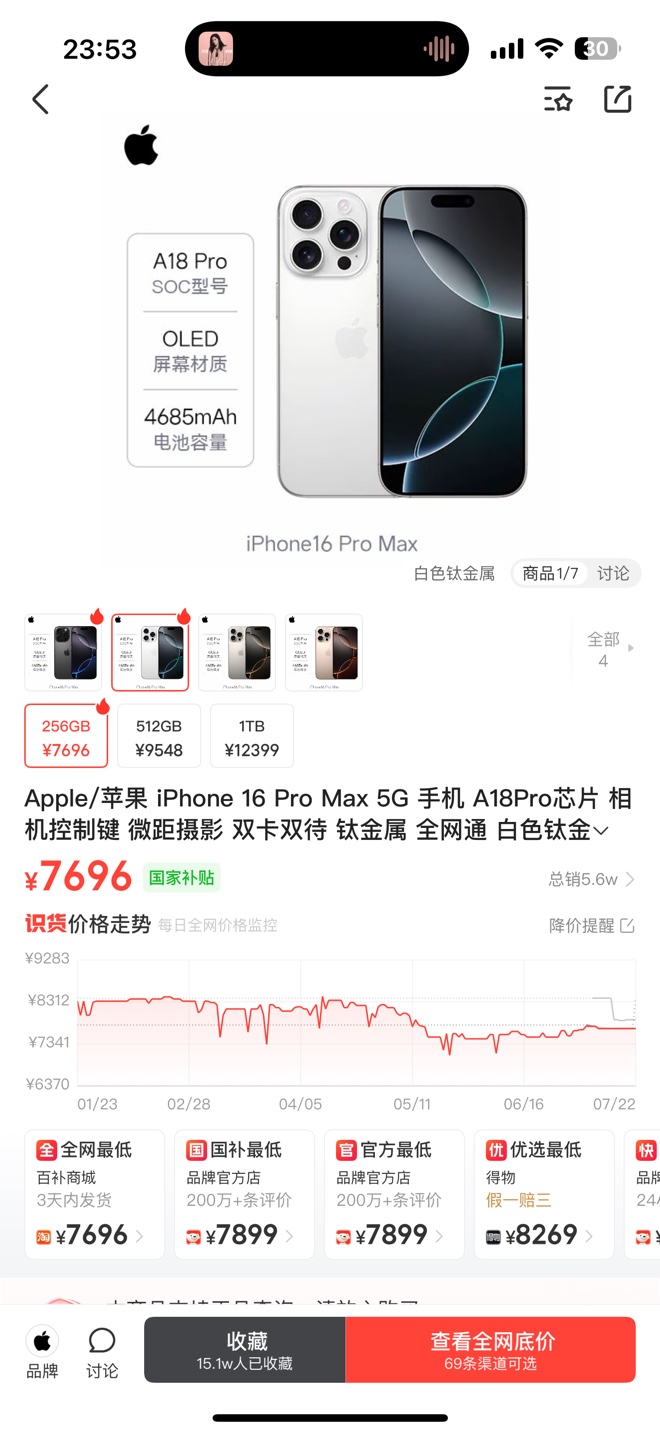
Task: Open 总销5.6w sales details
Action: 591,880
